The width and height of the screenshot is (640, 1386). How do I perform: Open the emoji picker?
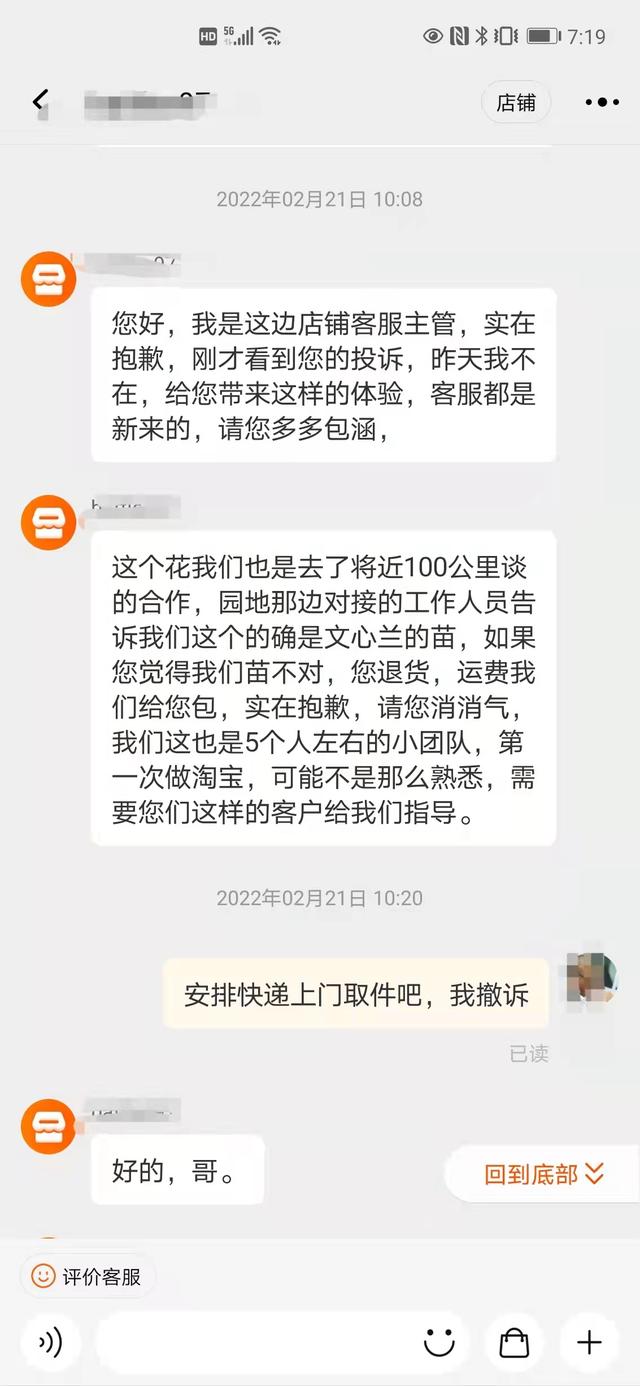click(439, 1342)
